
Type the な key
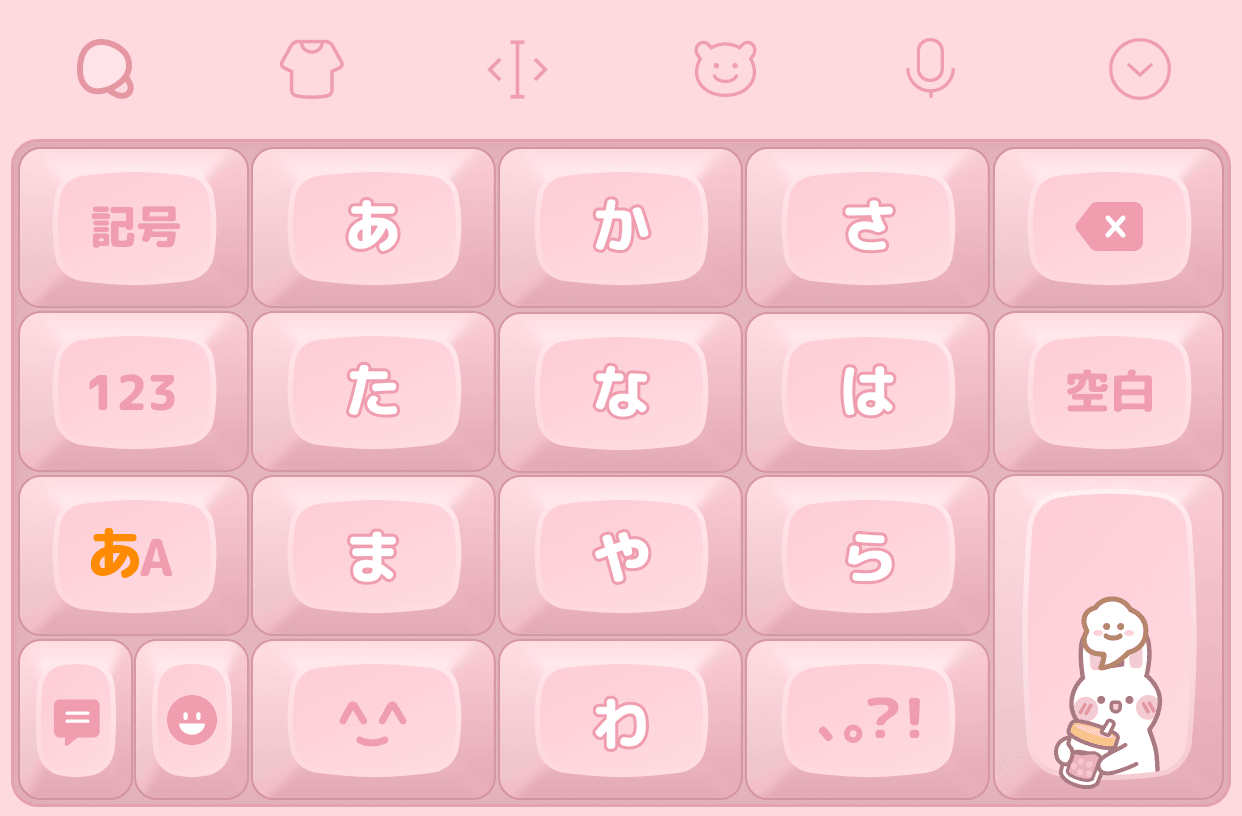[x=620, y=392]
